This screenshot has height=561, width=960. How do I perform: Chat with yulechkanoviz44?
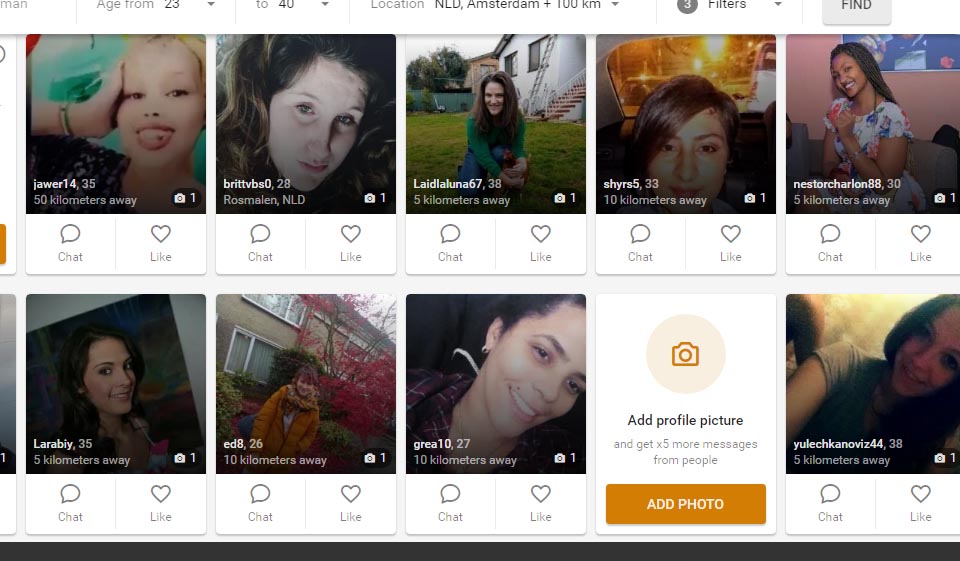[830, 503]
